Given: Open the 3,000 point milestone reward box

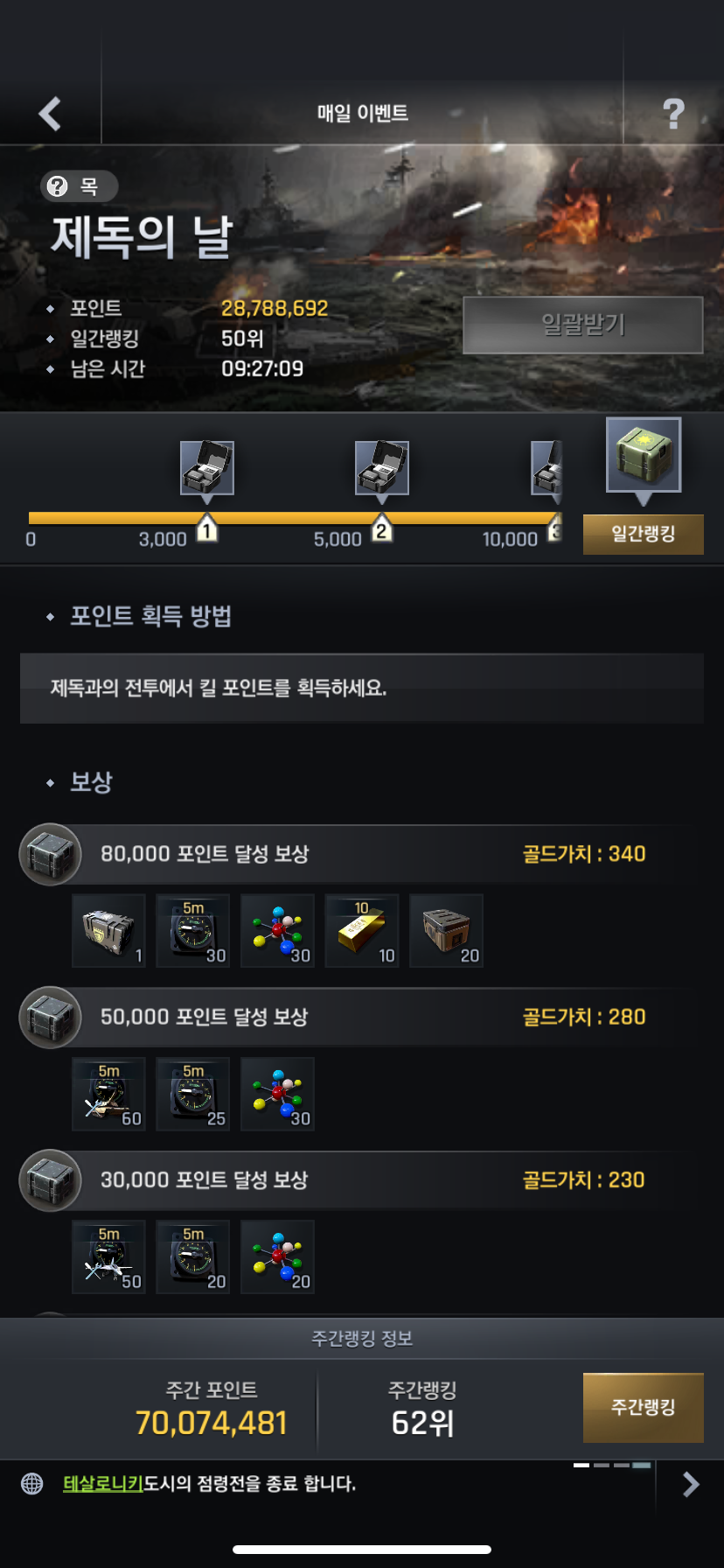Looking at the screenshot, I should coord(206,468).
